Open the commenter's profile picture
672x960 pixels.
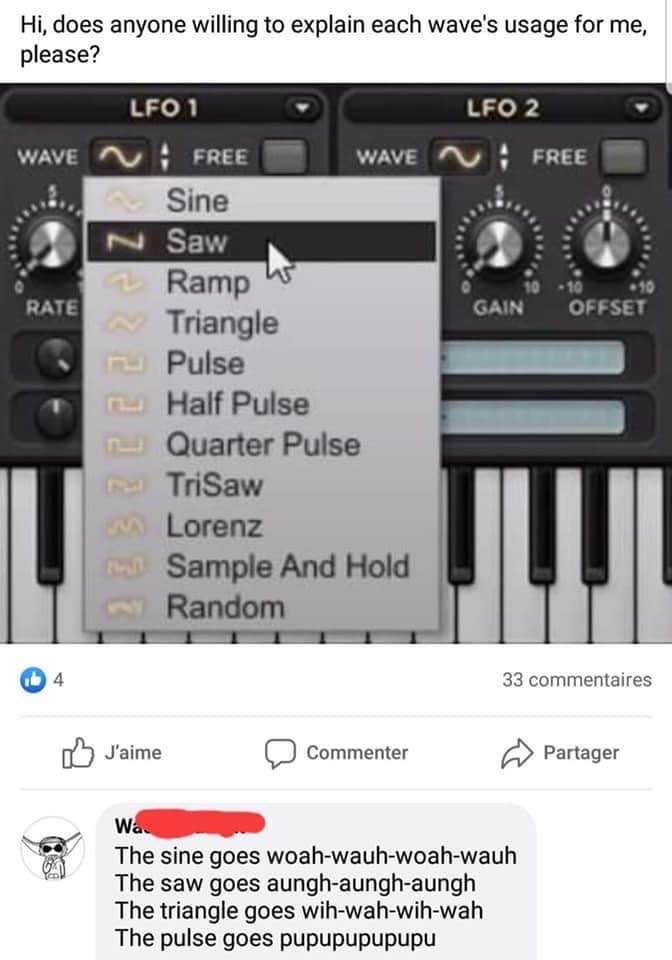point(54,850)
